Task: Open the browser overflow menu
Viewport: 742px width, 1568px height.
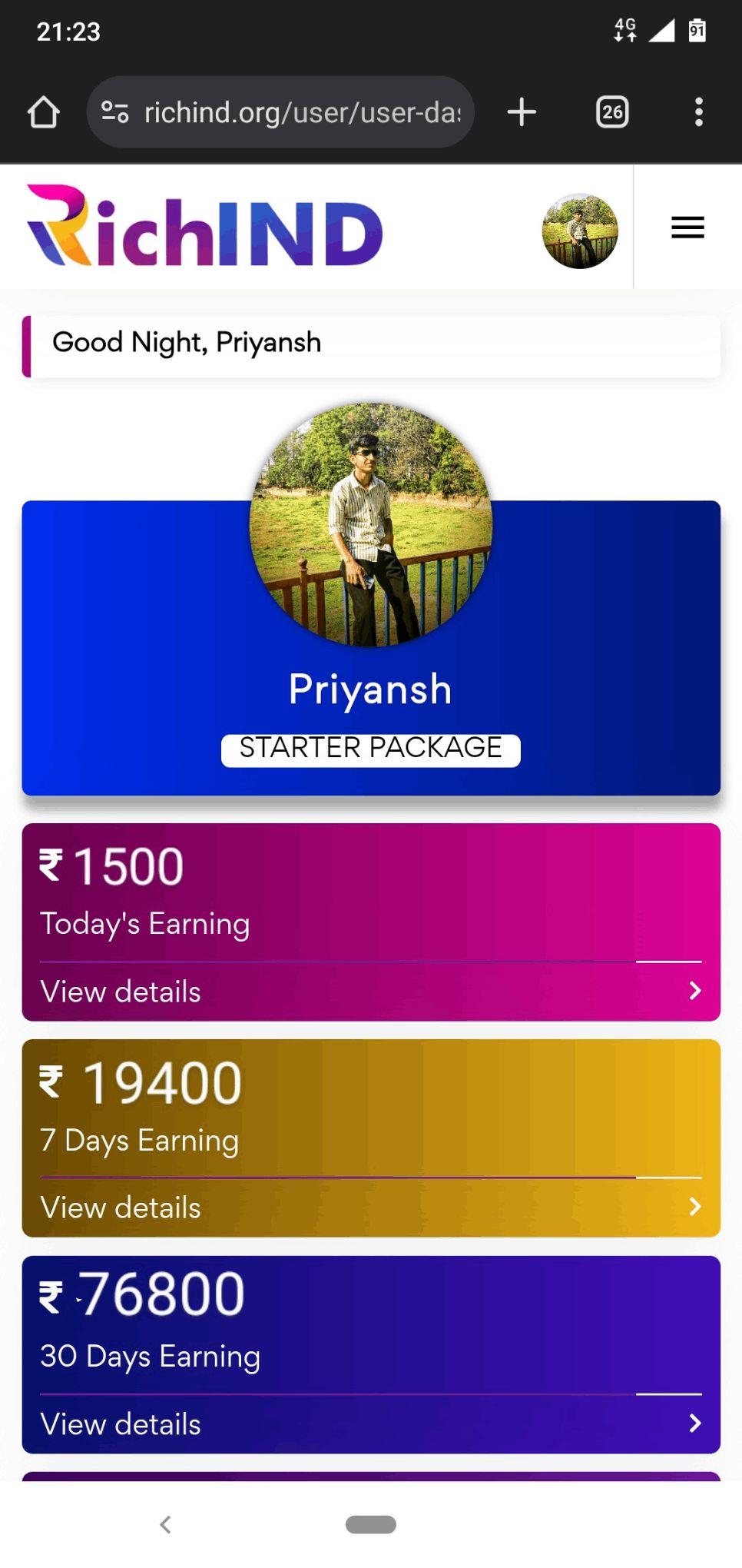Action: pyautogui.click(x=698, y=112)
